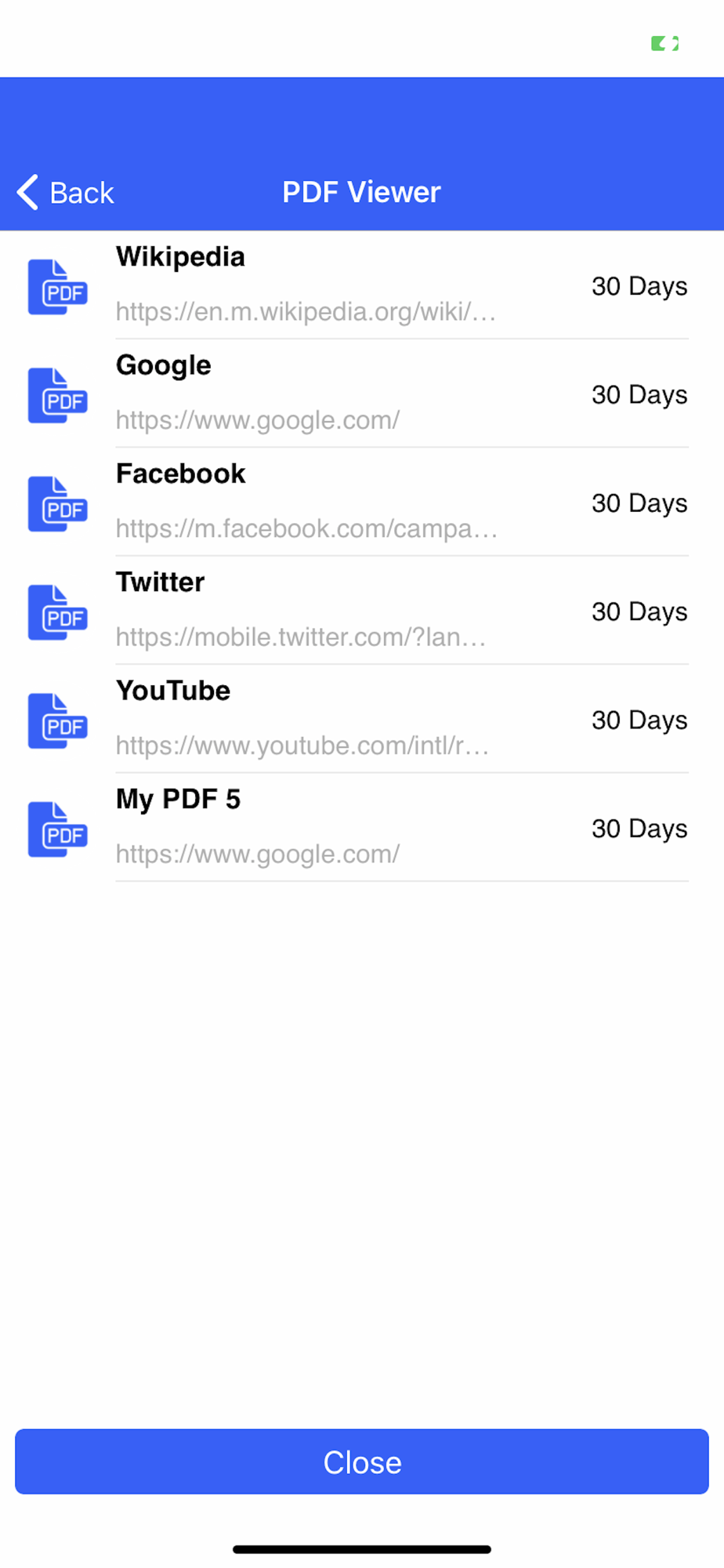Go back using the Back button
This screenshot has height=1568, width=724.
(66, 192)
